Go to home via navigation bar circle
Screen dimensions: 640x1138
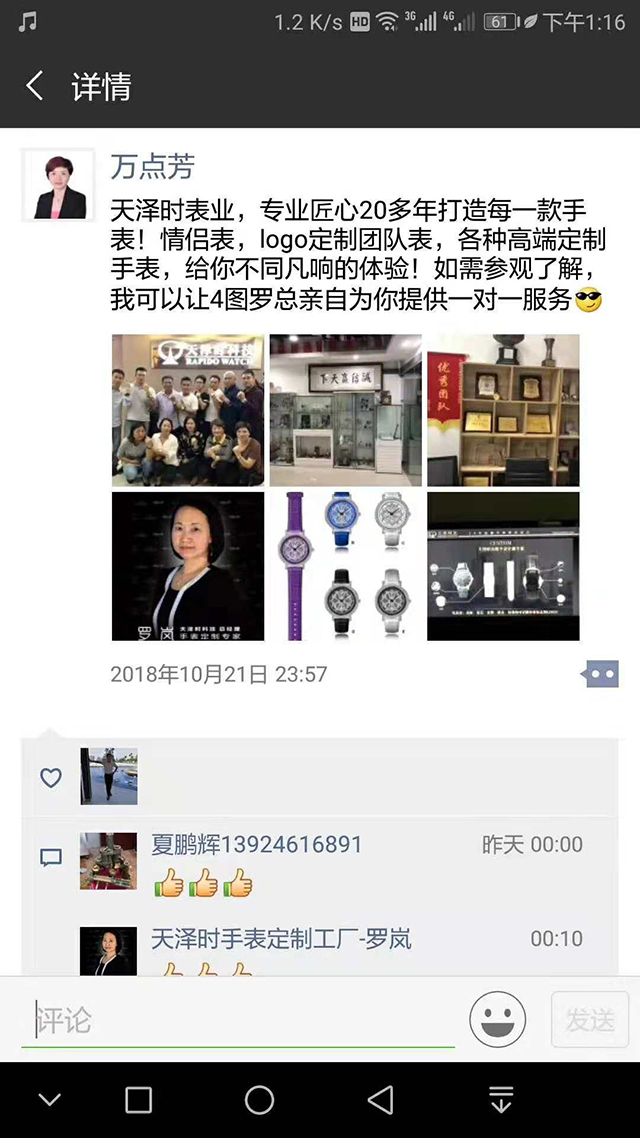[x=259, y=1100]
